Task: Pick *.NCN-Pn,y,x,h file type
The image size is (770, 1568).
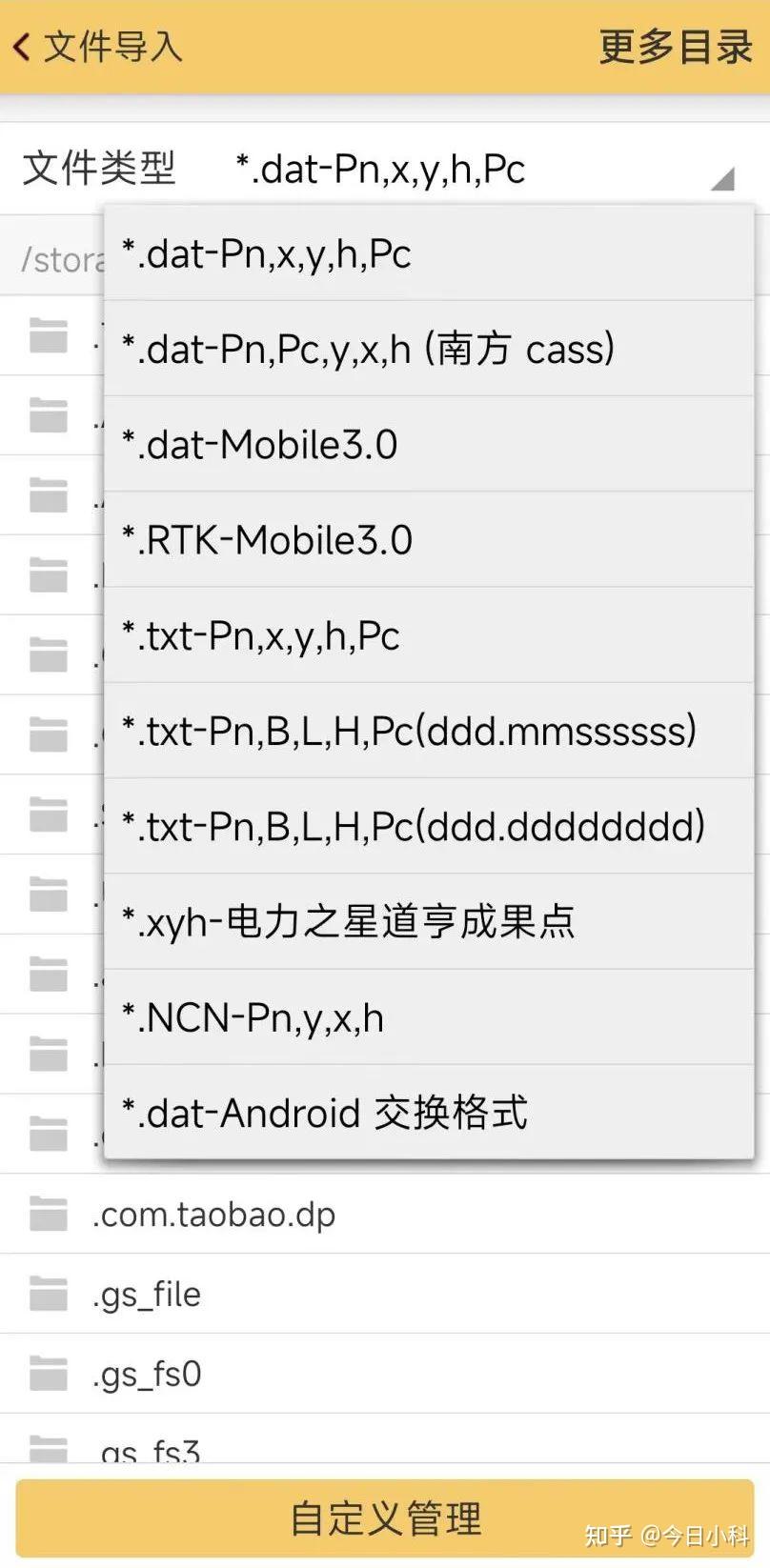Action: point(429,1017)
